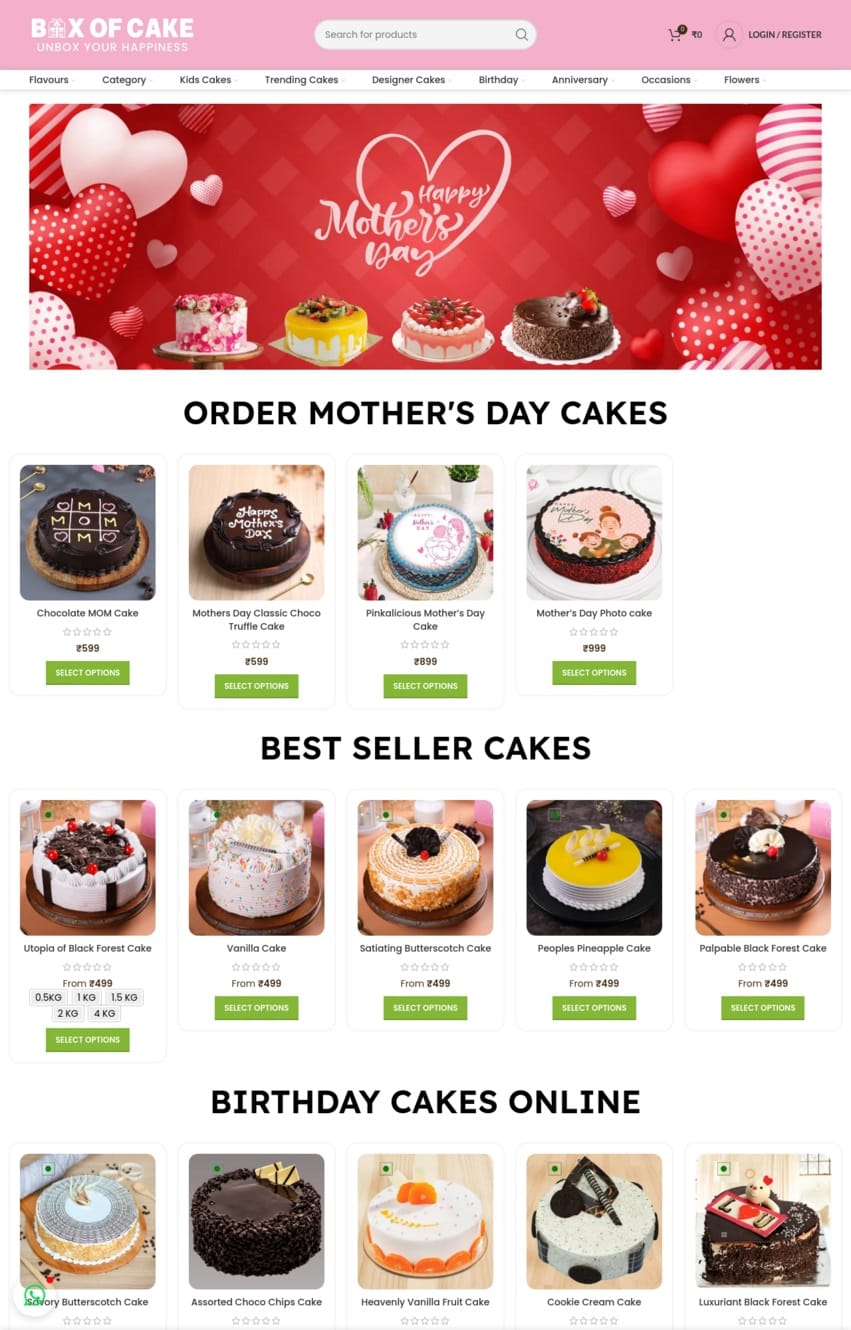Image resolution: width=851 pixels, height=1330 pixels.
Task: Choose 1 KG for Utopia of Black Forest
Action: (x=87, y=998)
